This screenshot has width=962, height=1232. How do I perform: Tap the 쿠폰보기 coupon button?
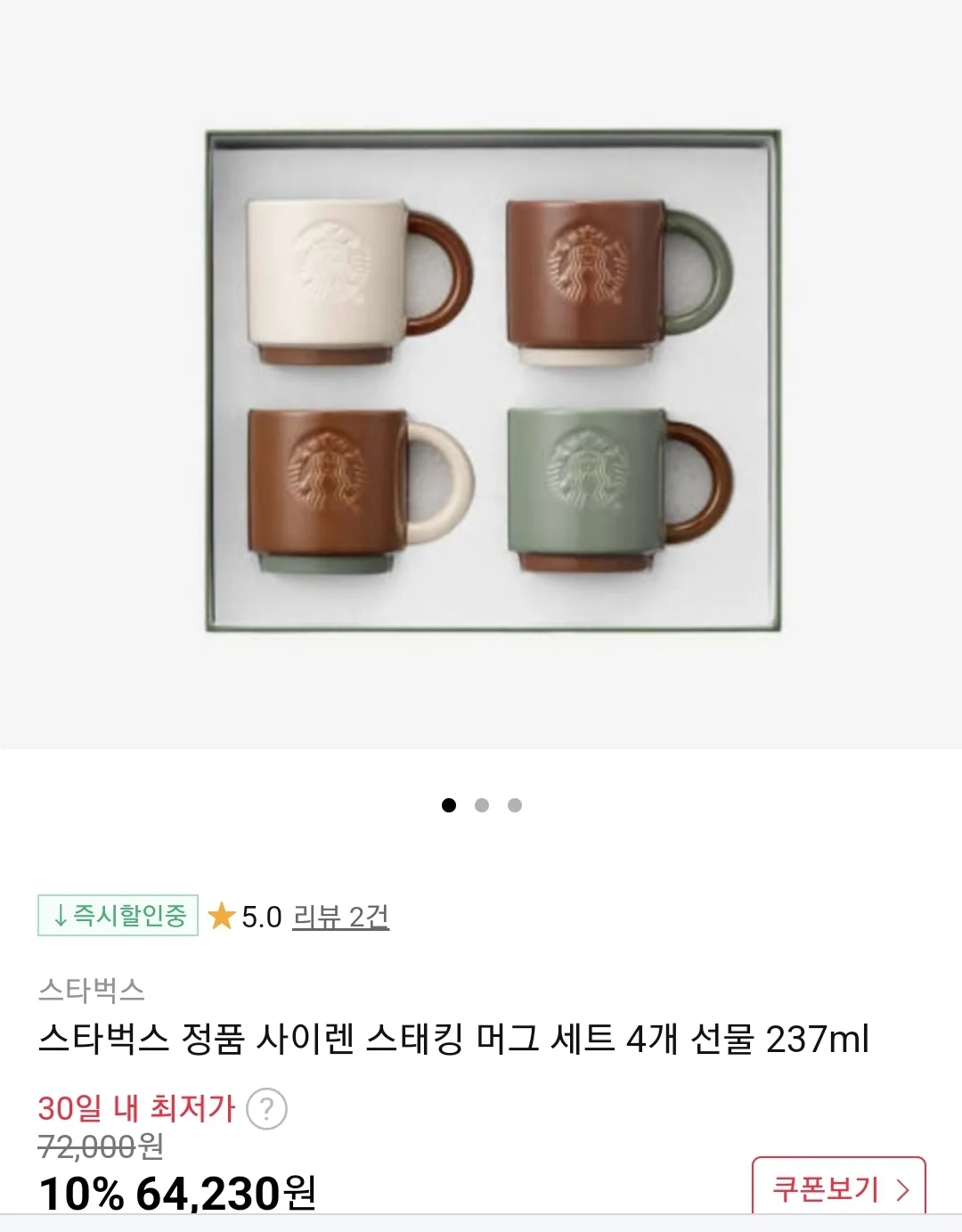(x=838, y=1188)
